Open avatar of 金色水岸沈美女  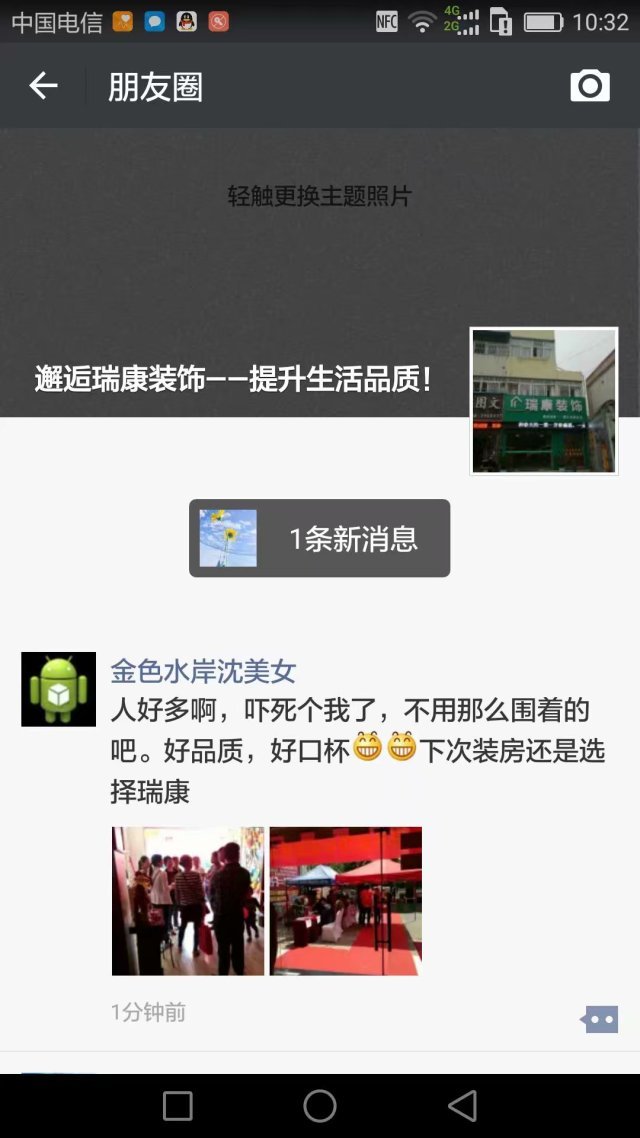click(59, 689)
